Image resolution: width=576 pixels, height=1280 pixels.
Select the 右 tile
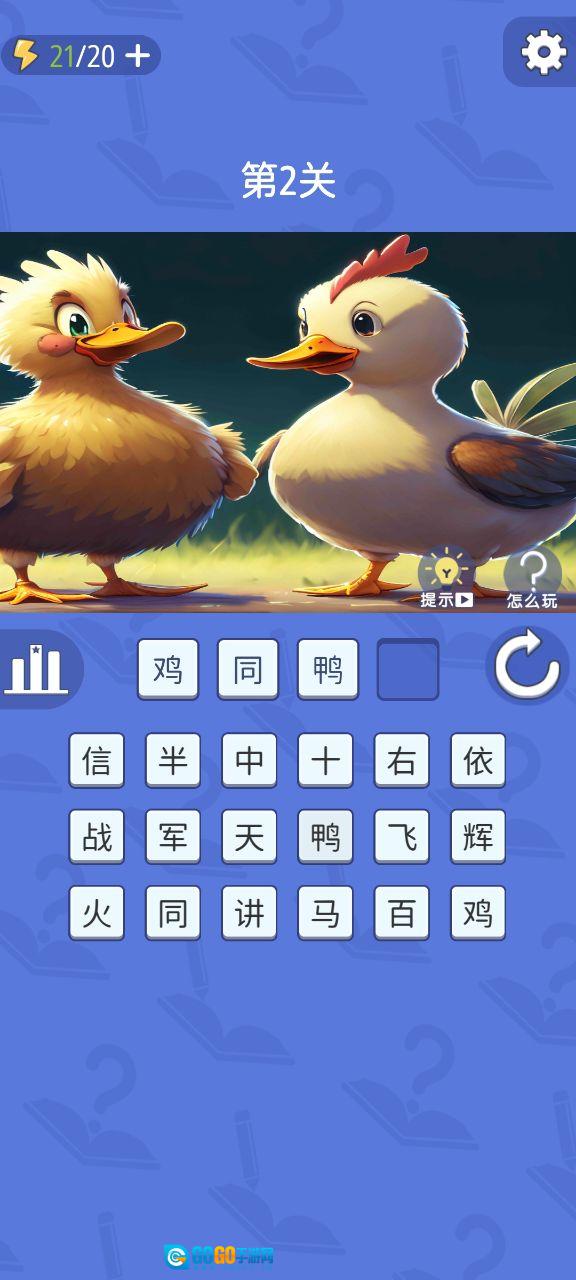point(402,761)
